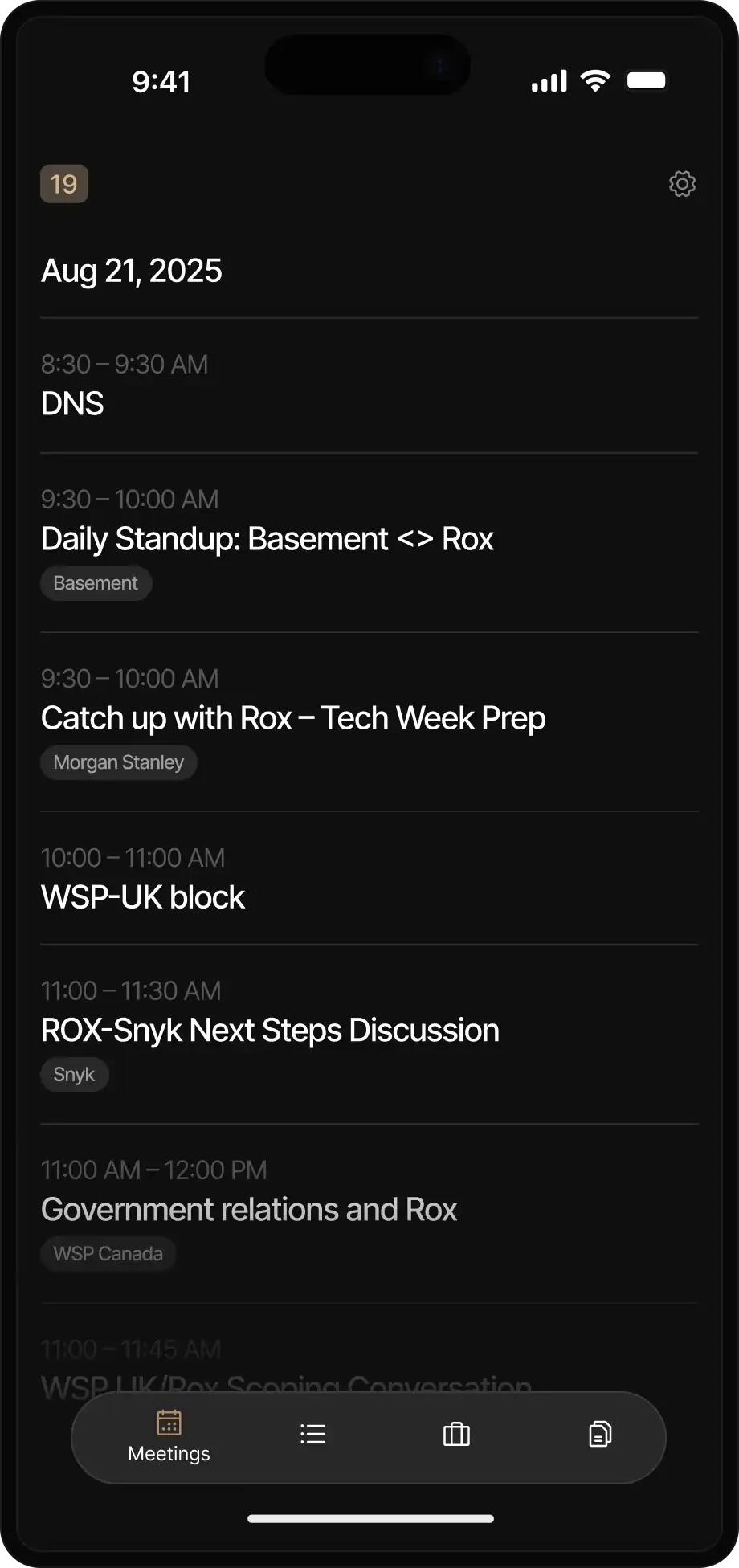Select the 'Morgan Stanley' tag
Viewport: 739px width, 1568px height.
(x=118, y=762)
